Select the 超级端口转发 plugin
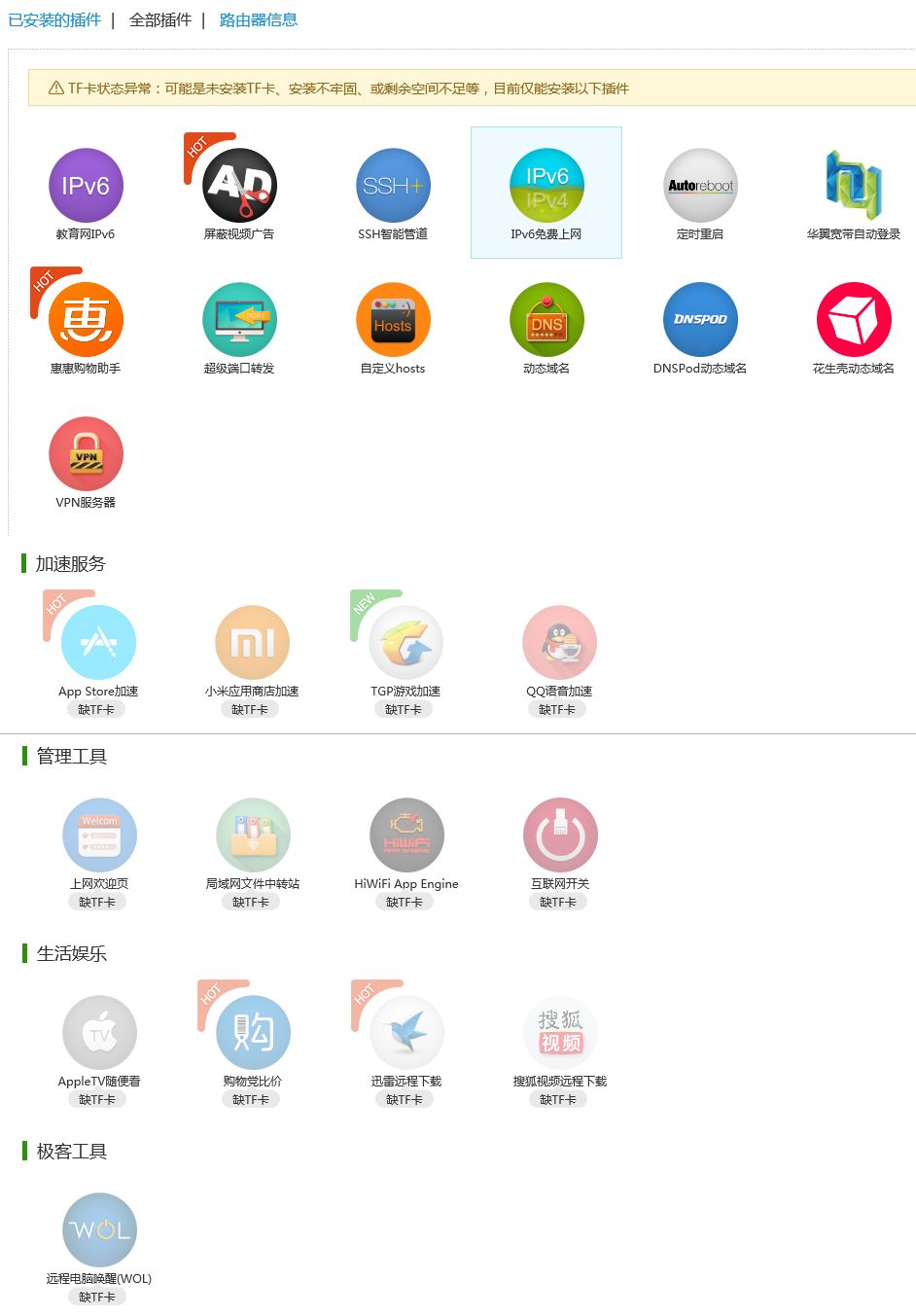The height and width of the screenshot is (1316, 916). tap(239, 320)
